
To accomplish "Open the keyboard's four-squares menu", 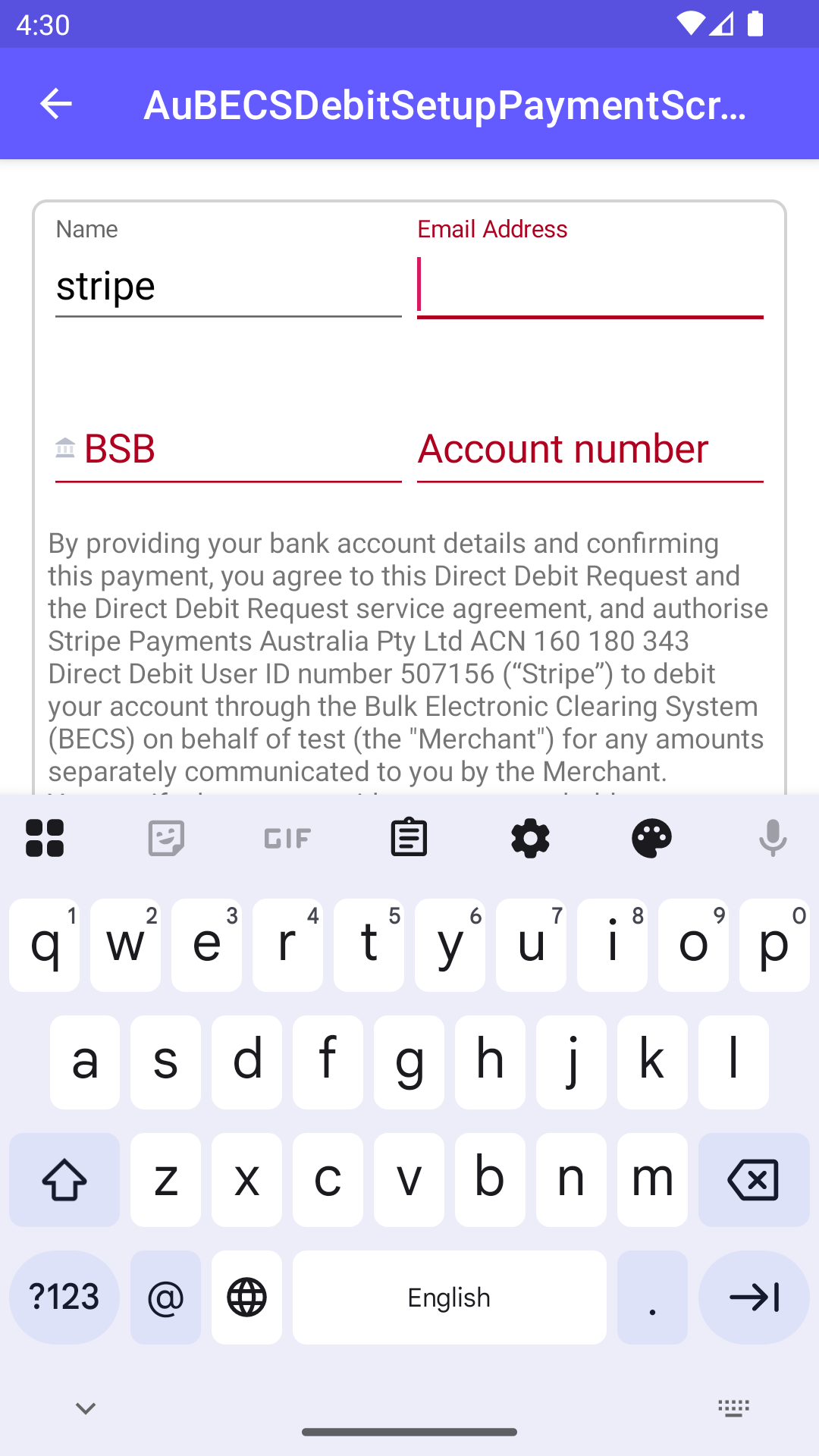I will [x=45, y=838].
